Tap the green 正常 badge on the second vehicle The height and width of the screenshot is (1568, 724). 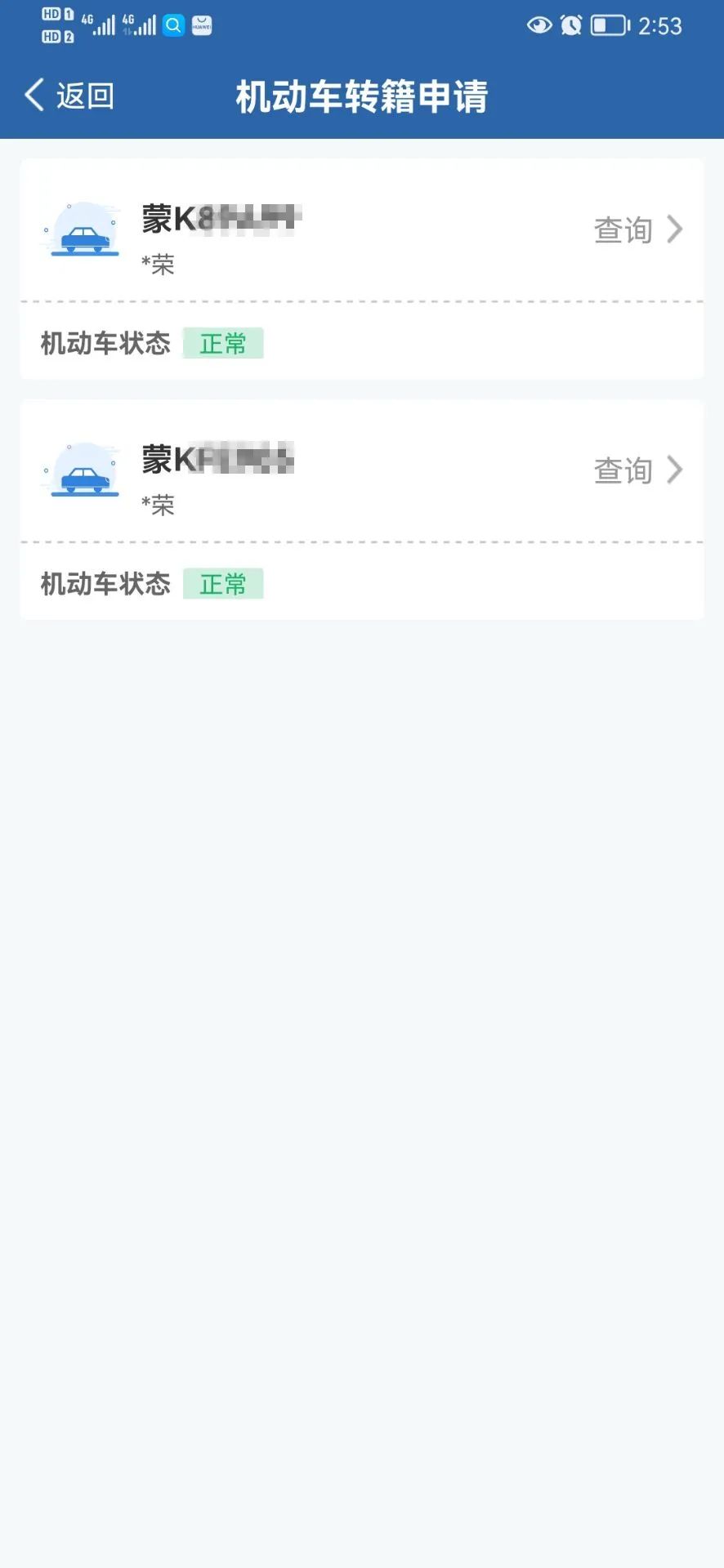tap(223, 583)
